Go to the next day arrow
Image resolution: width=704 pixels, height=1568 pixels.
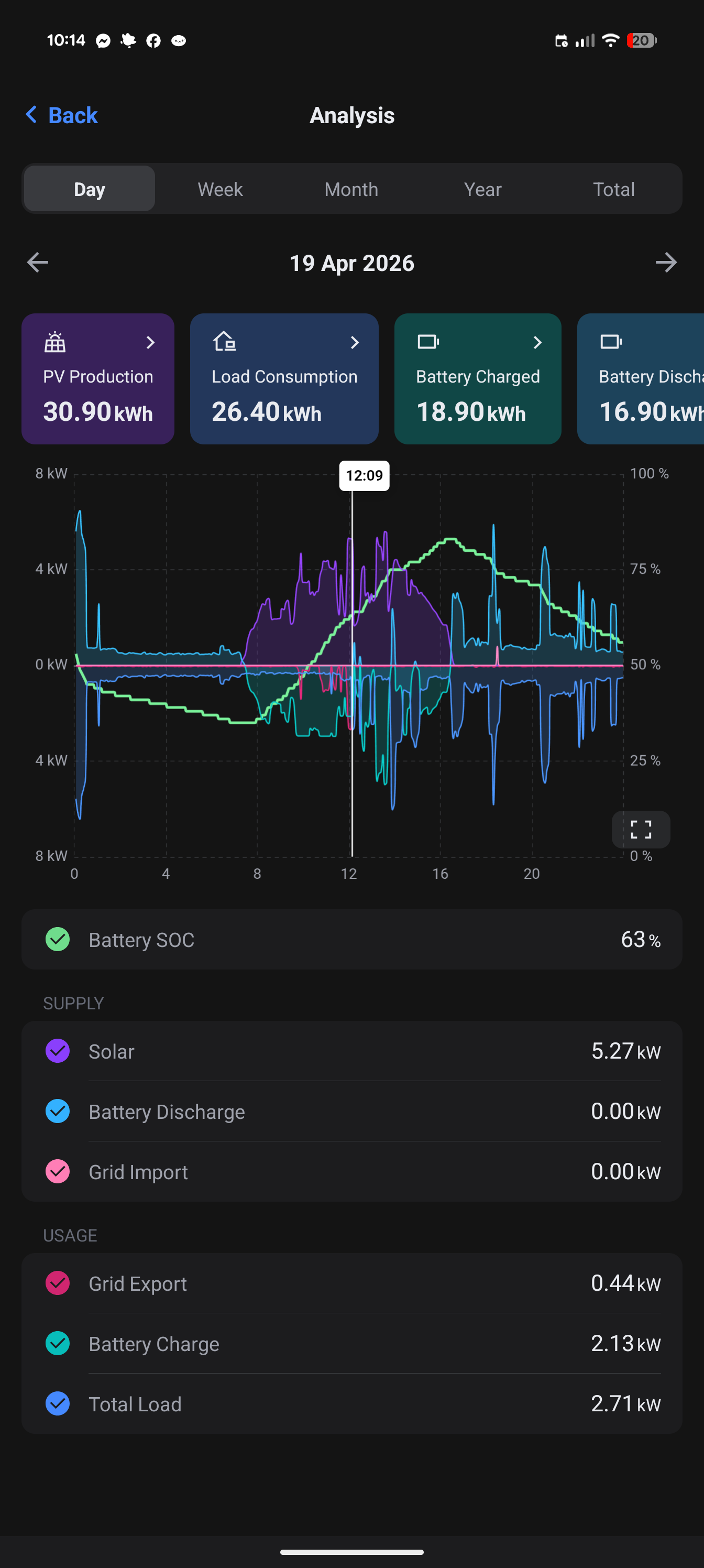666,263
